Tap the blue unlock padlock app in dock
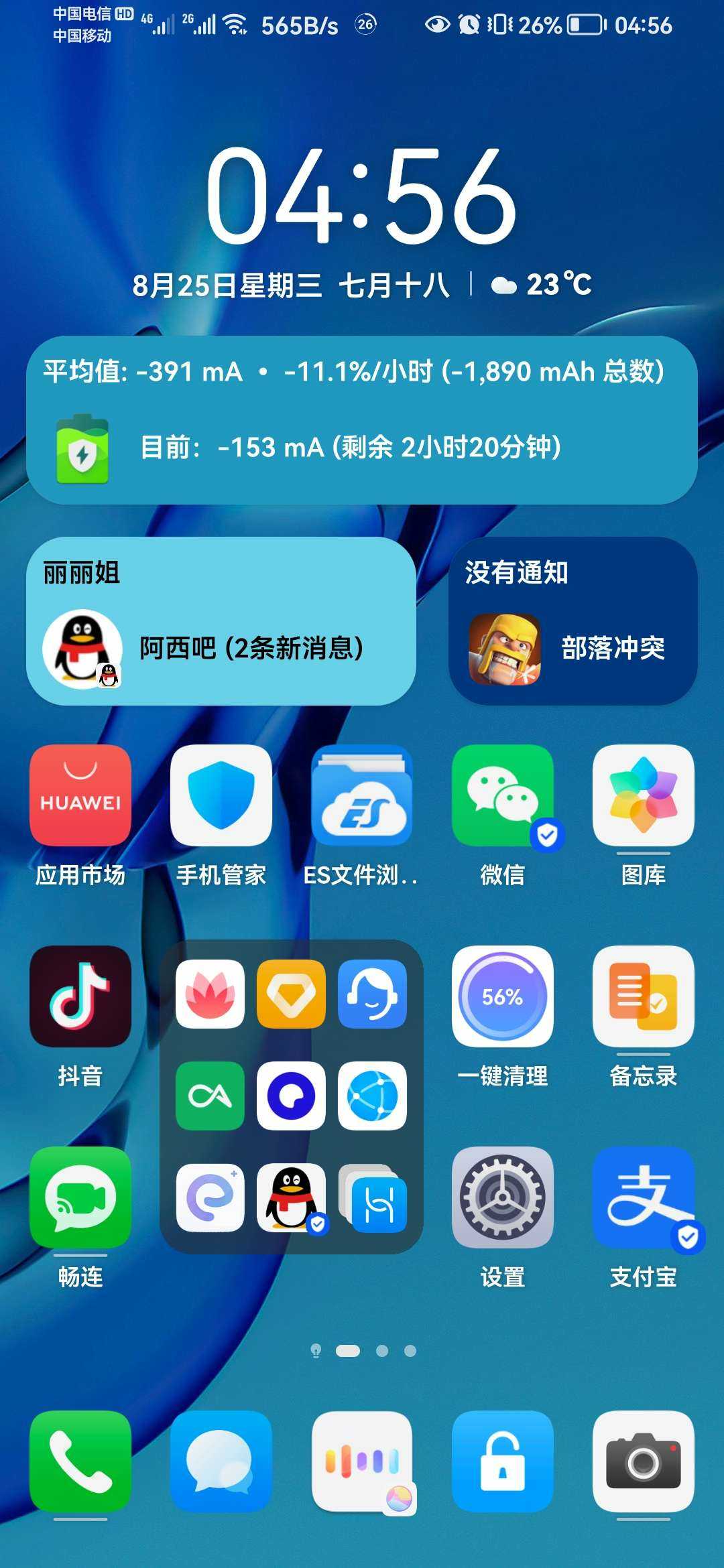 pos(503,1461)
